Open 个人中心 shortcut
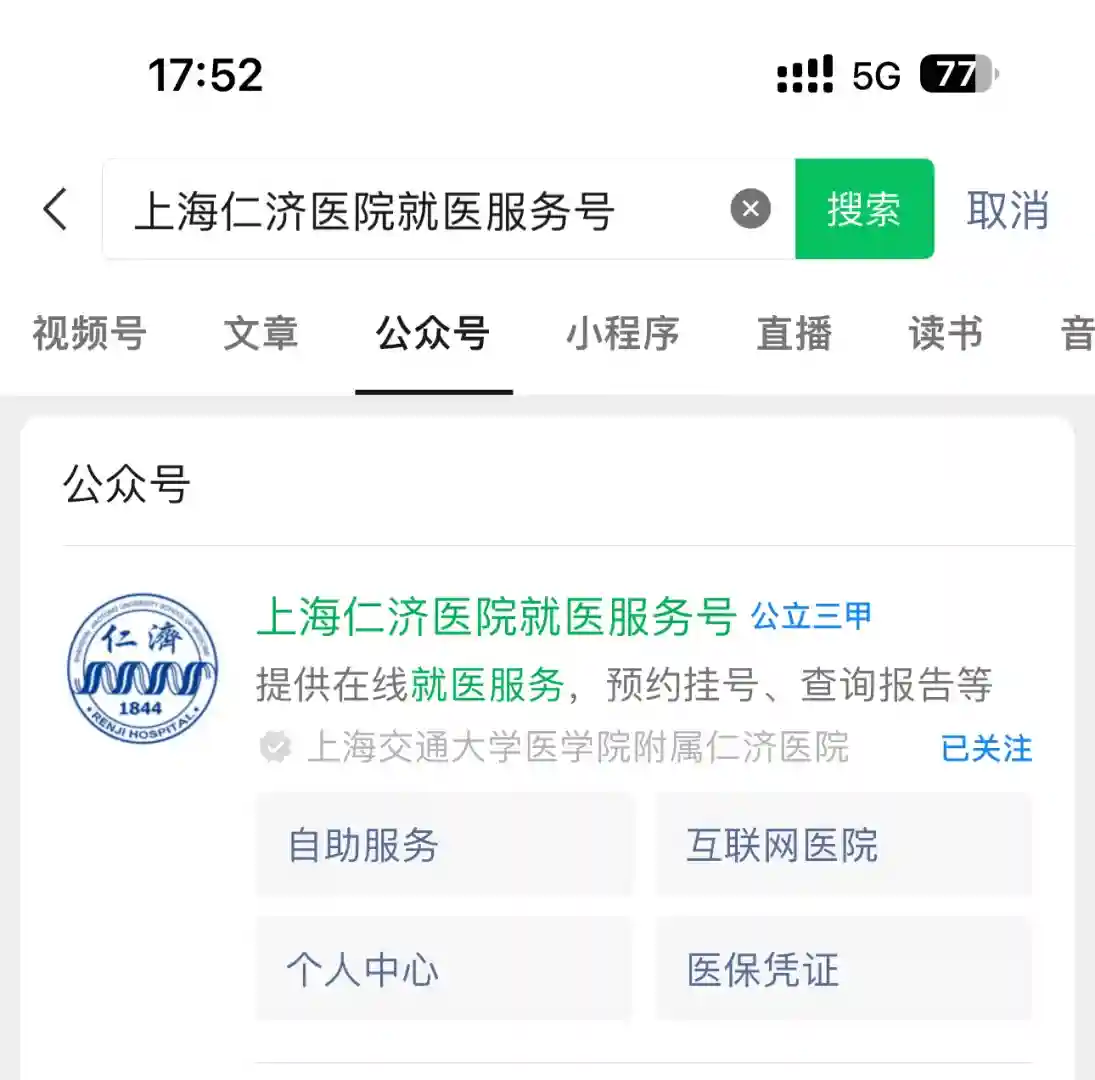1095x1080 pixels. click(444, 970)
